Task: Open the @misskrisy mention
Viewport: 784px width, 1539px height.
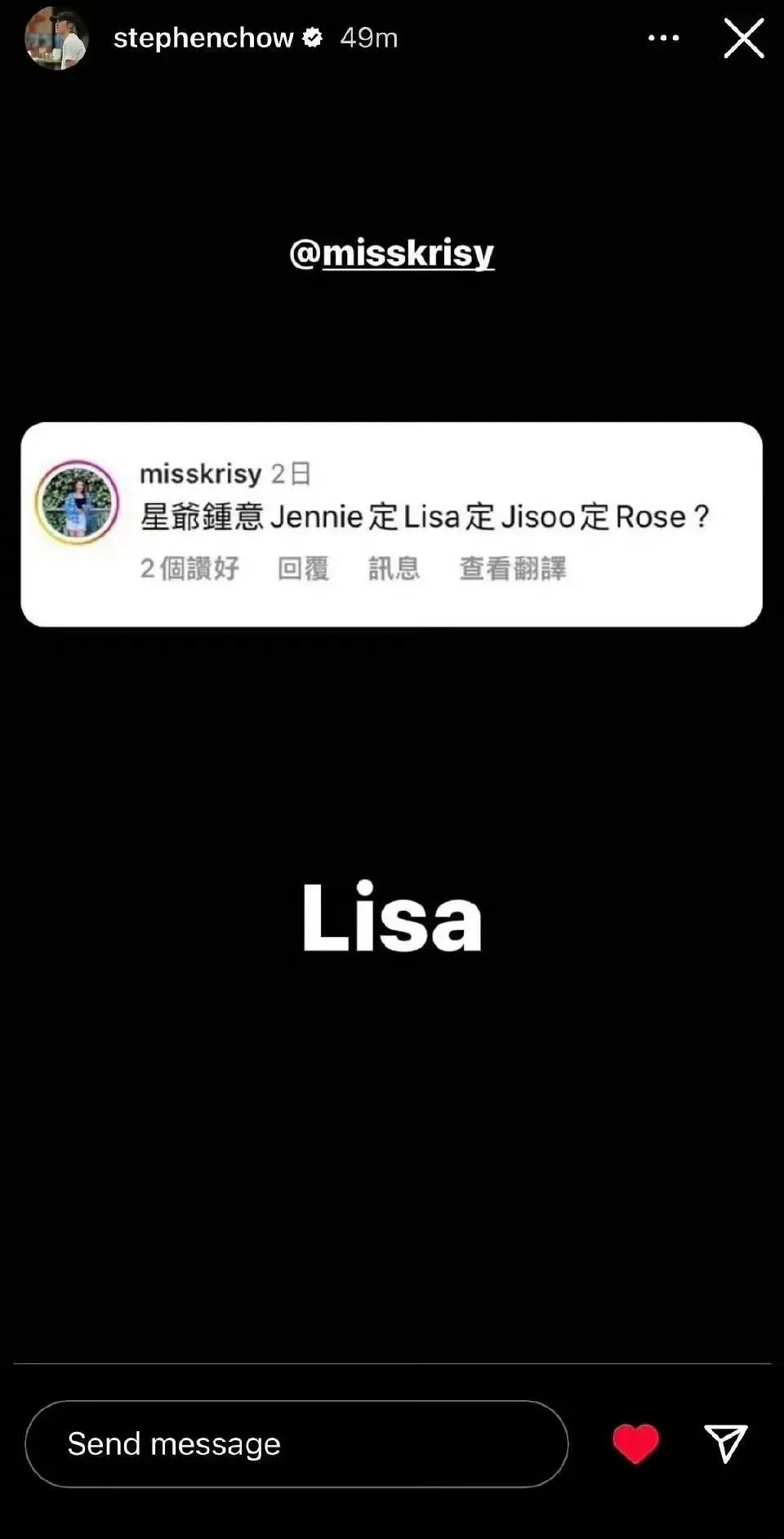Action: tap(392, 252)
